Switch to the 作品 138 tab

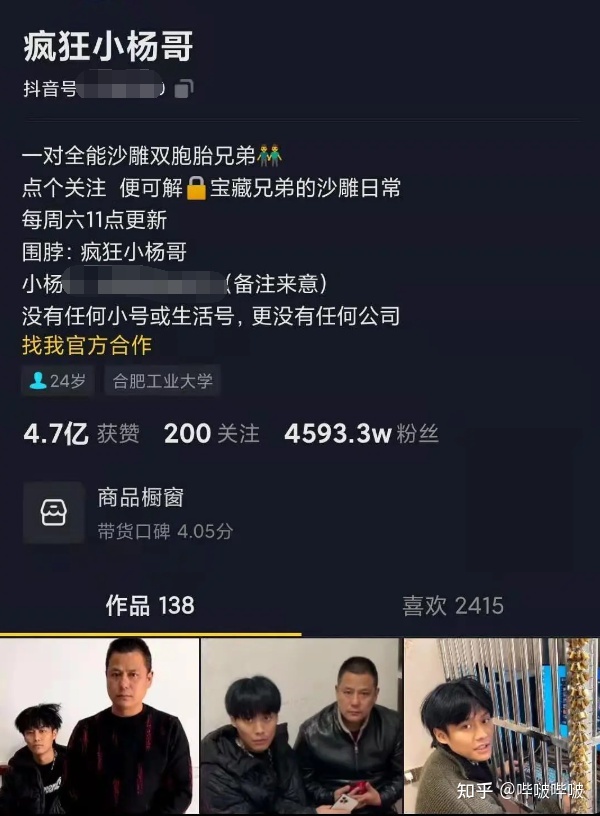click(x=150, y=605)
